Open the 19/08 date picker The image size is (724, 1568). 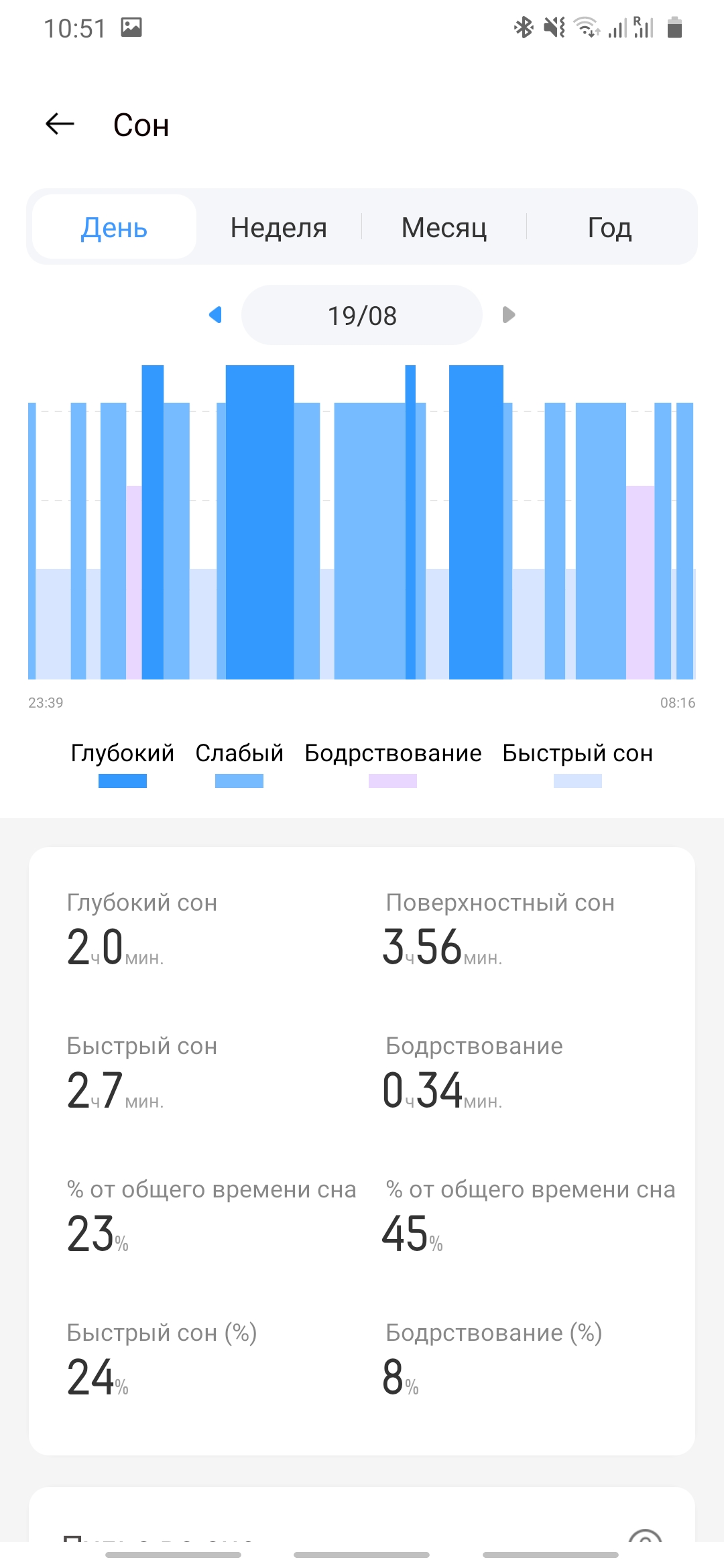click(x=362, y=315)
